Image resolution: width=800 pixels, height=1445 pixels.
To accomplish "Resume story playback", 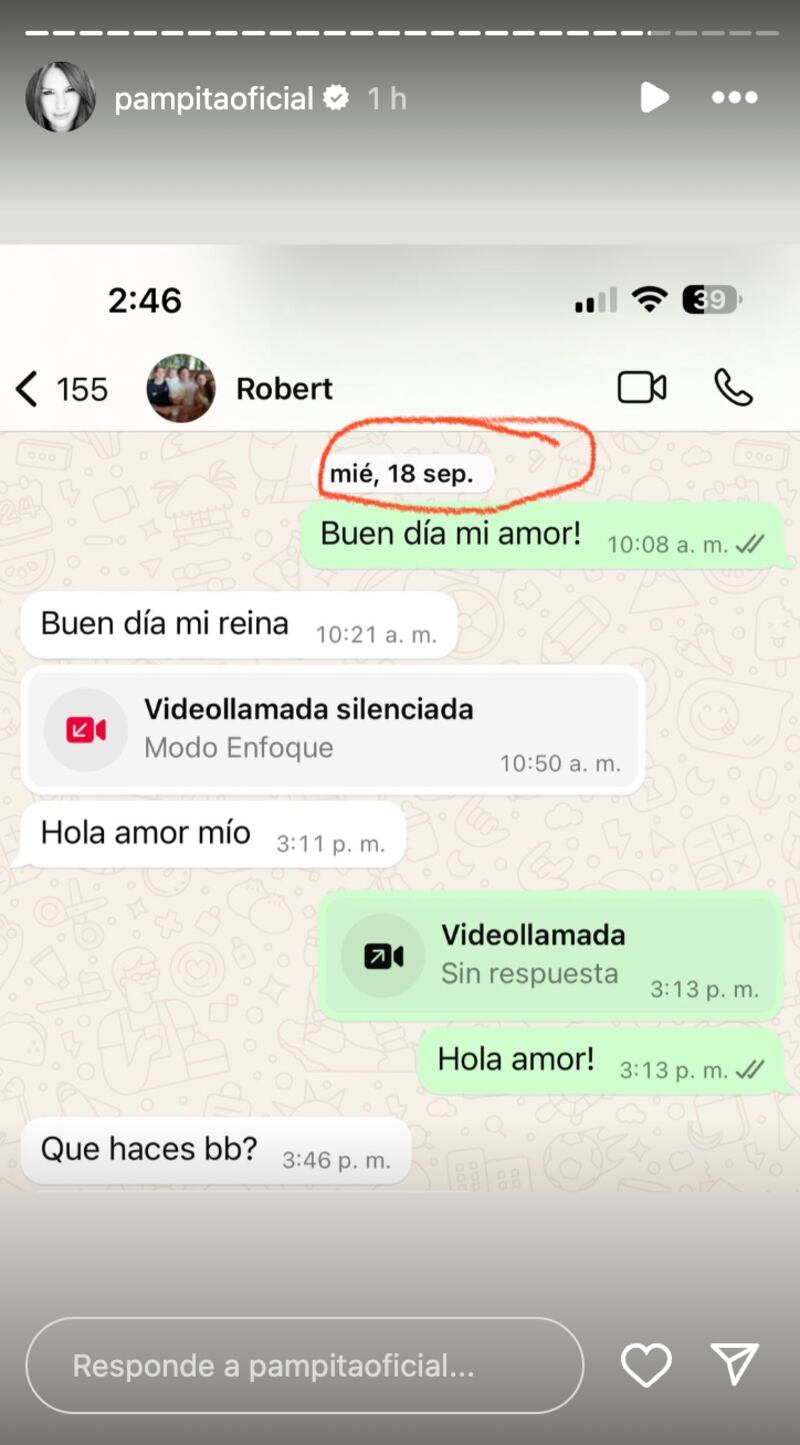I will tap(653, 97).
